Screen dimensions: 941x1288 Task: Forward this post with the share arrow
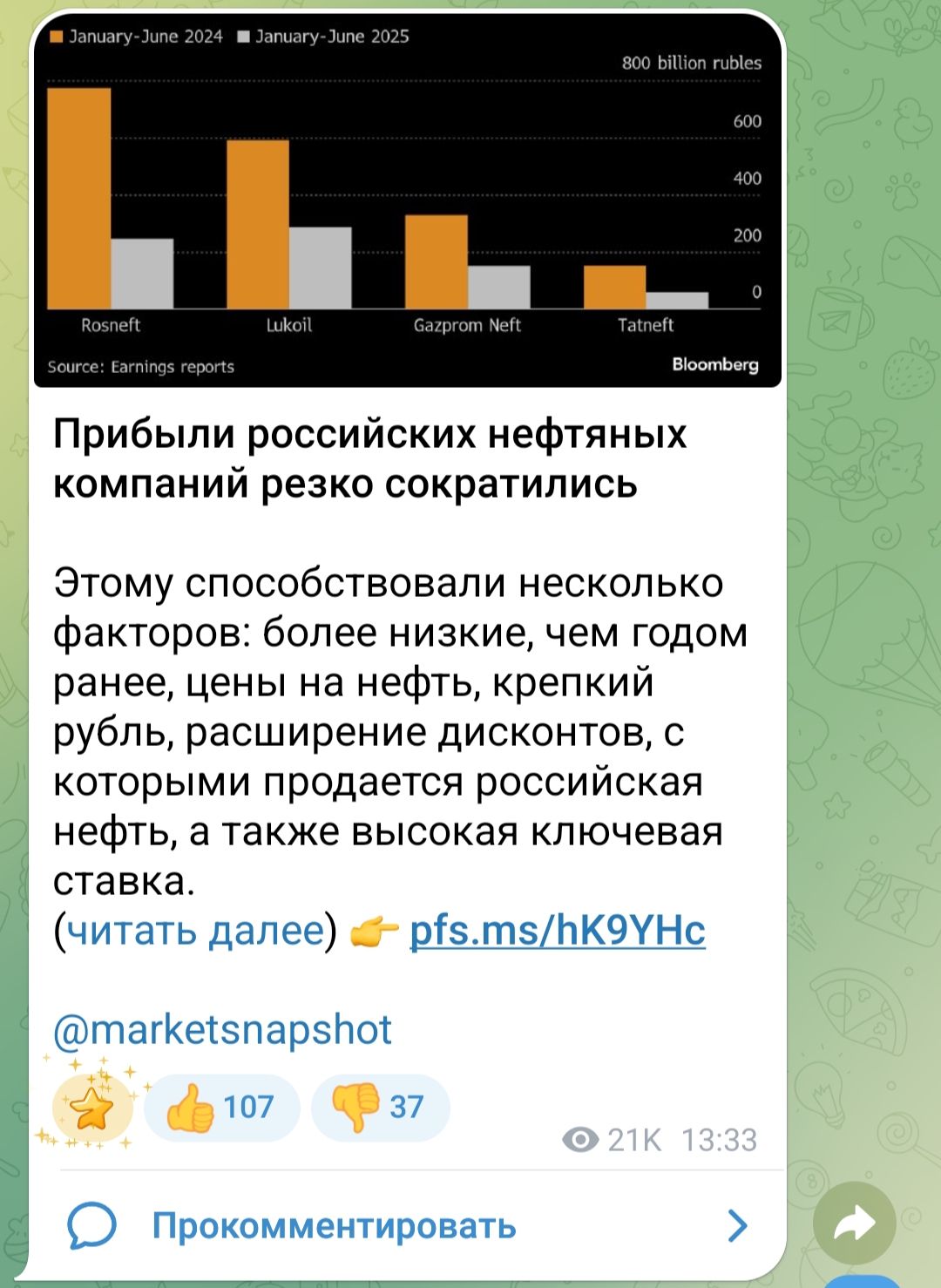pos(854,1224)
